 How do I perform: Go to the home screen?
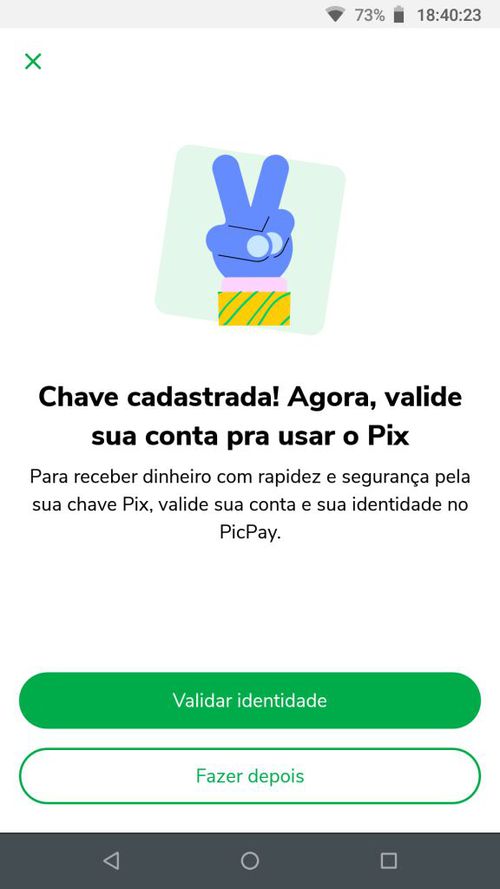[x=249, y=861]
